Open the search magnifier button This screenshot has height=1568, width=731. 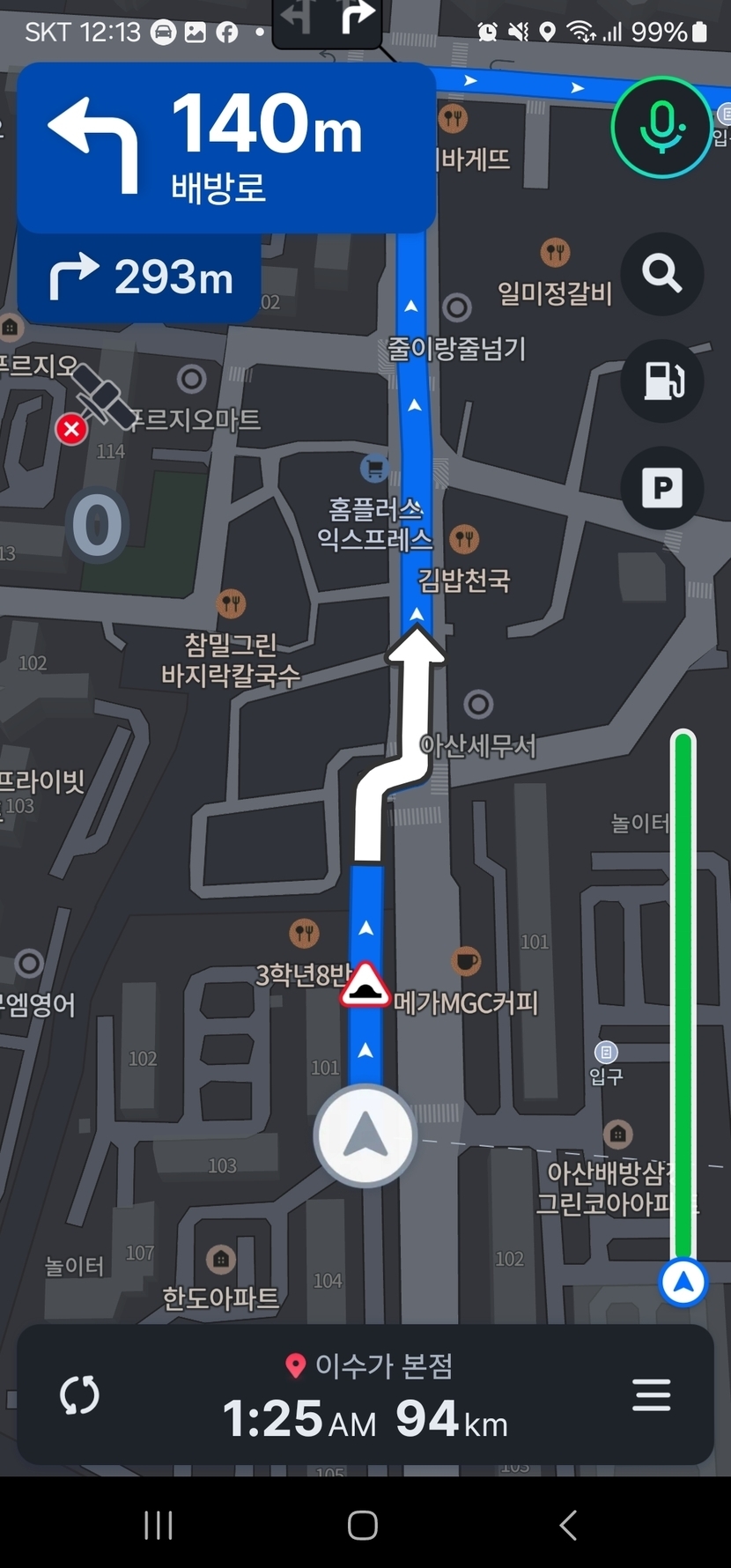click(x=661, y=274)
